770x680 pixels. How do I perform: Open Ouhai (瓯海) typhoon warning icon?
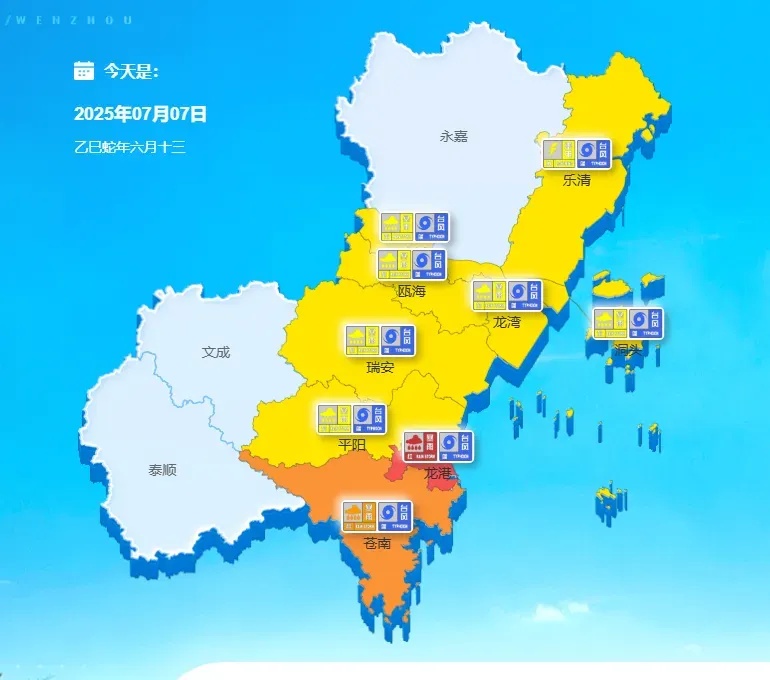[428, 265]
